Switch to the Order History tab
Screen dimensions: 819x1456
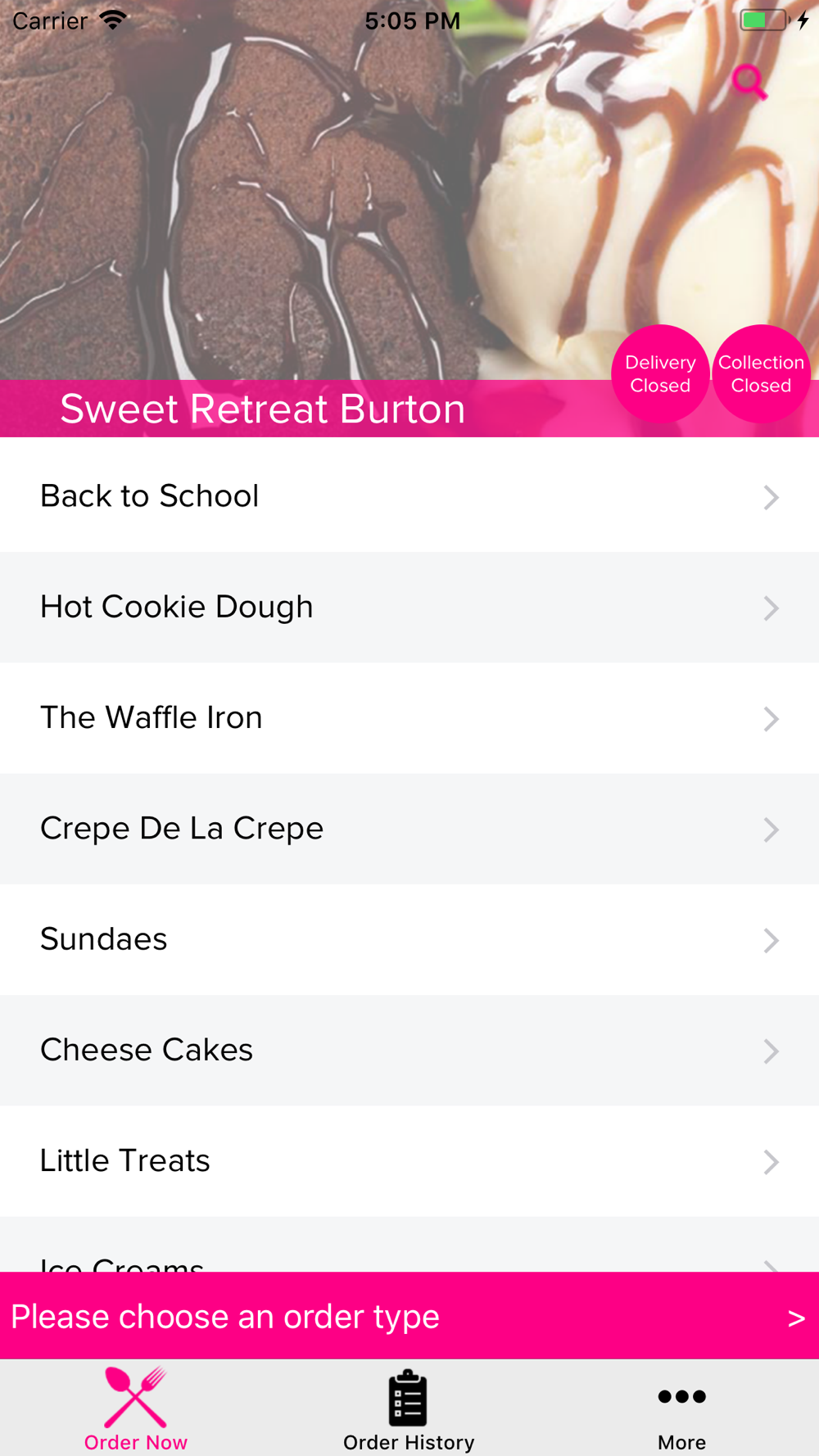(409, 1409)
